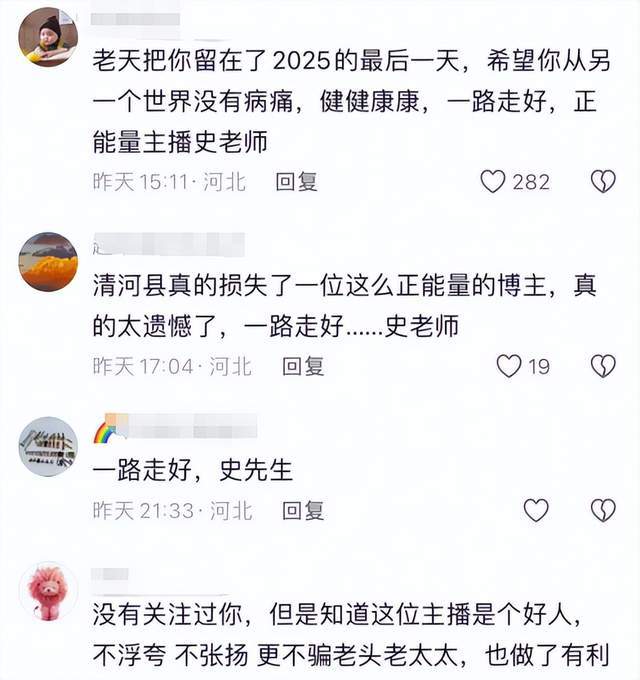Open the pink lion avatar profile

pyautogui.click(x=48, y=590)
